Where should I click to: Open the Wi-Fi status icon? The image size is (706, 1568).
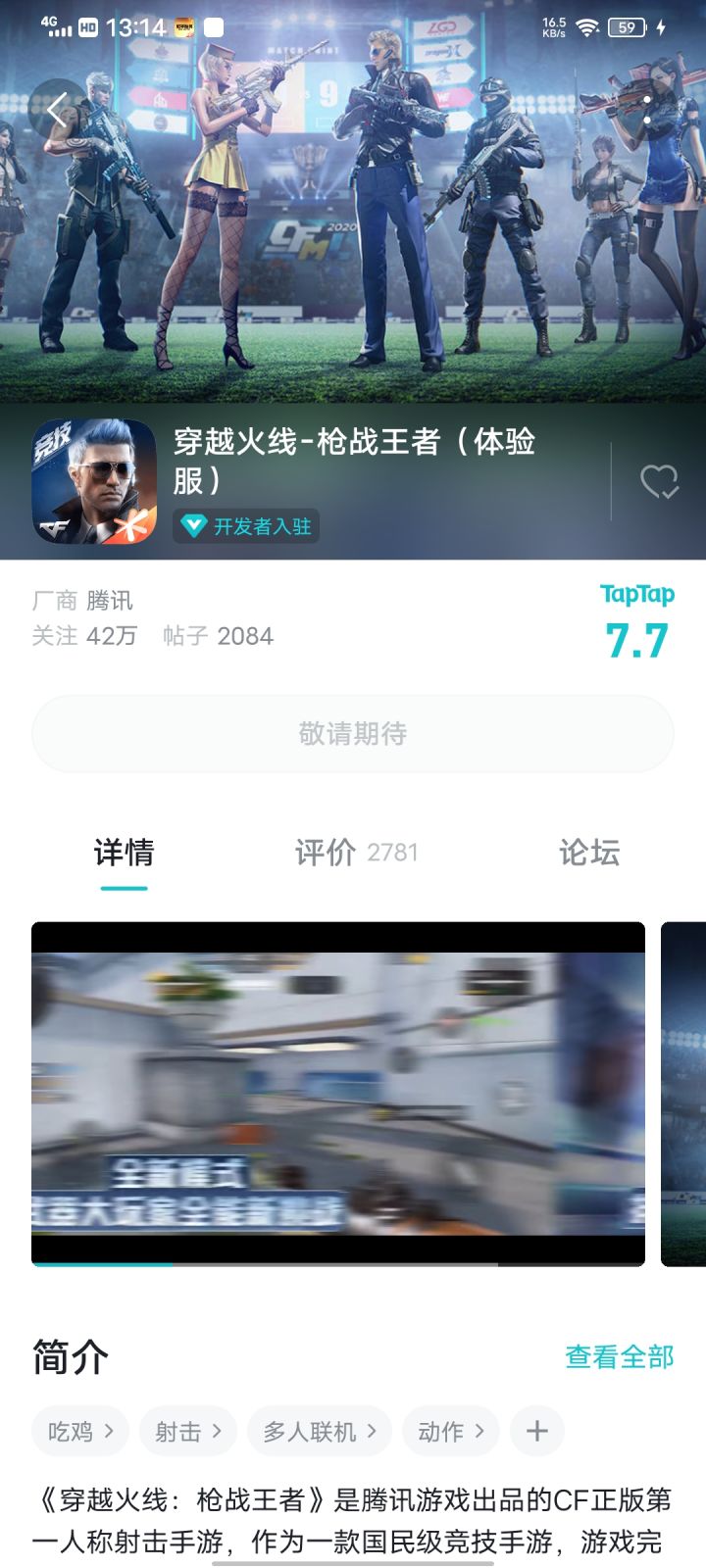pyautogui.click(x=586, y=27)
